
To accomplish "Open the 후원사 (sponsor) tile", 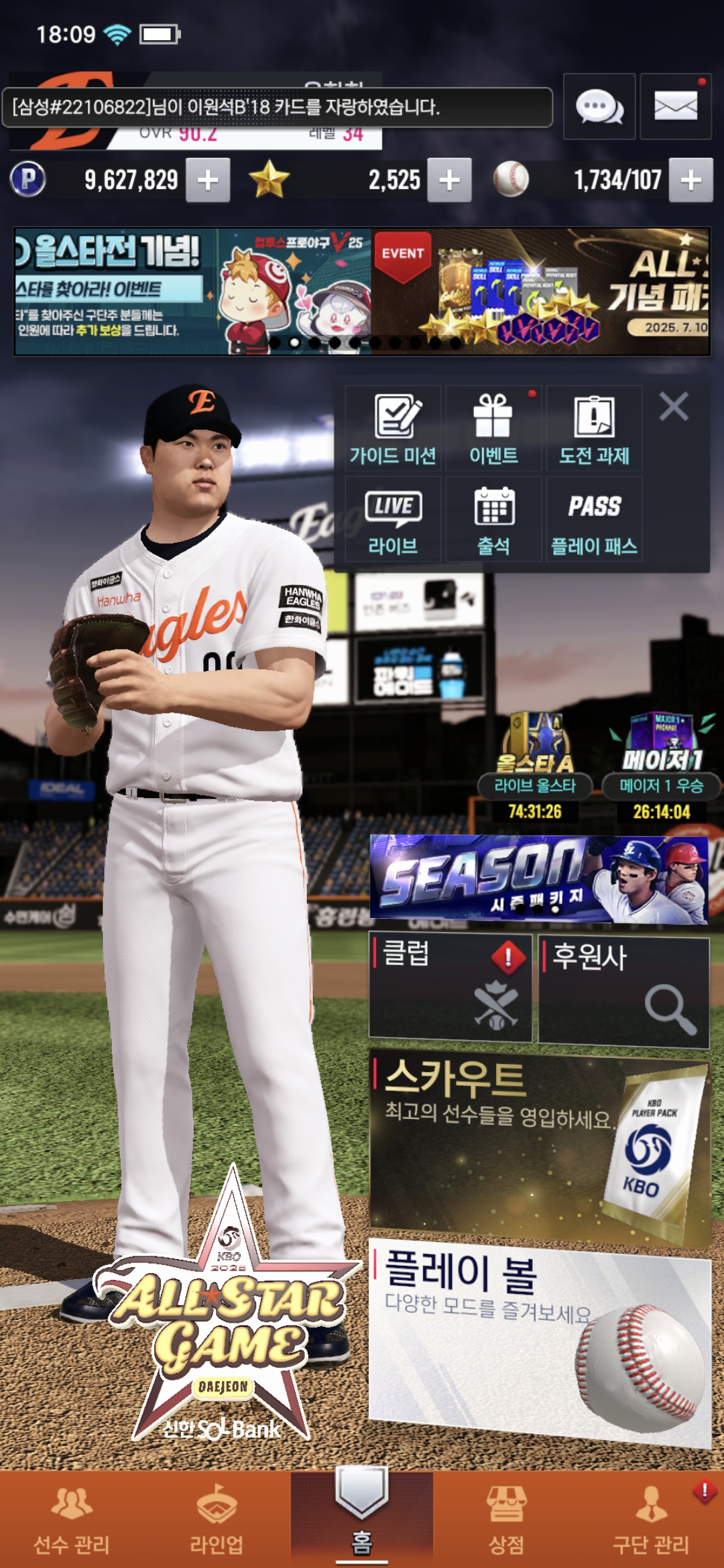I will (x=623, y=991).
